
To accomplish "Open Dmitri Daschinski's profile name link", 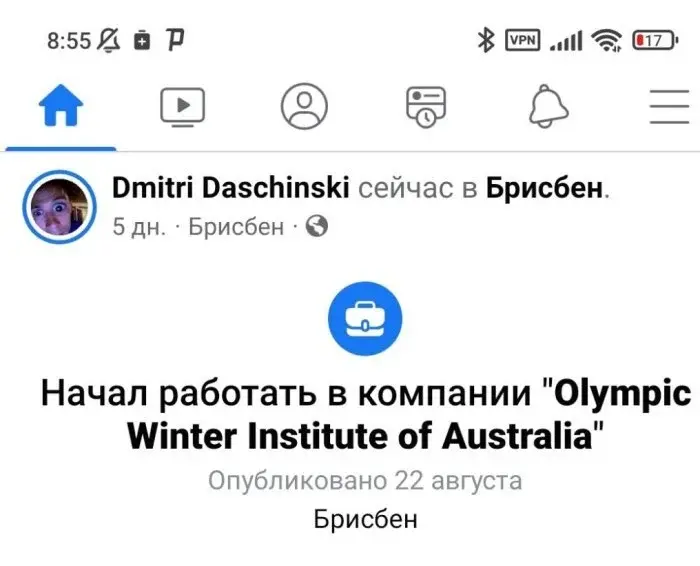I will 231,188.
